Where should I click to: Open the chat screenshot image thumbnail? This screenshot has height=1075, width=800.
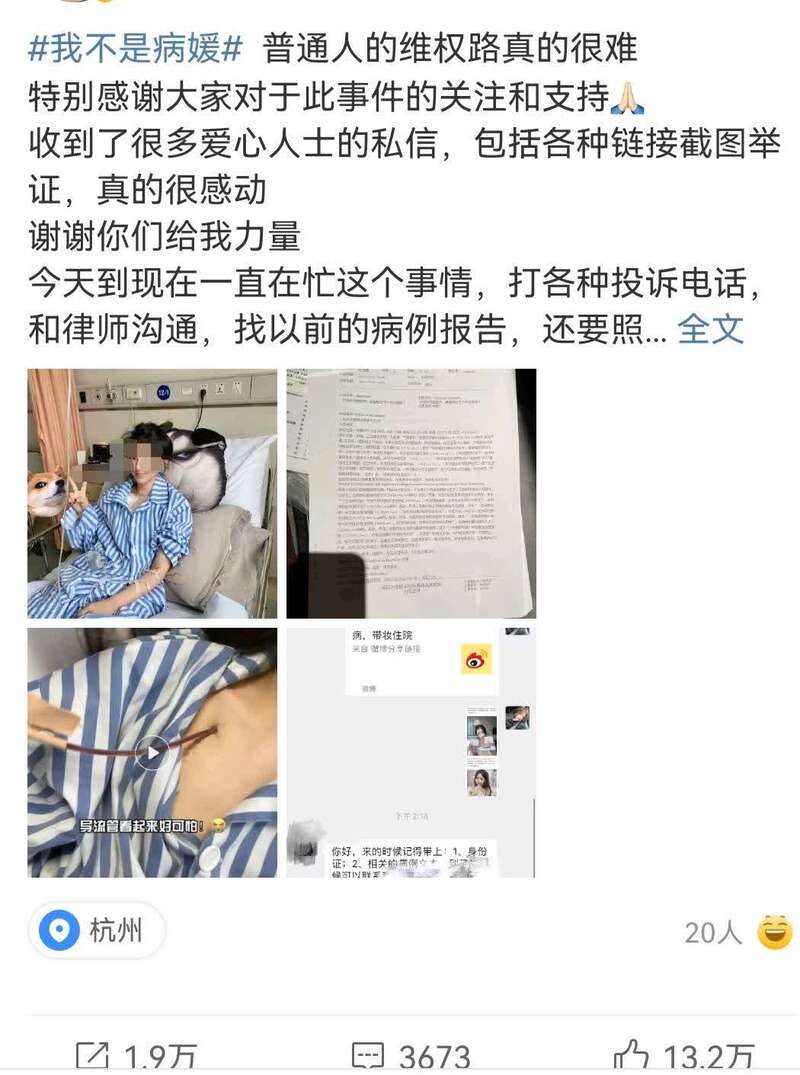(411, 752)
